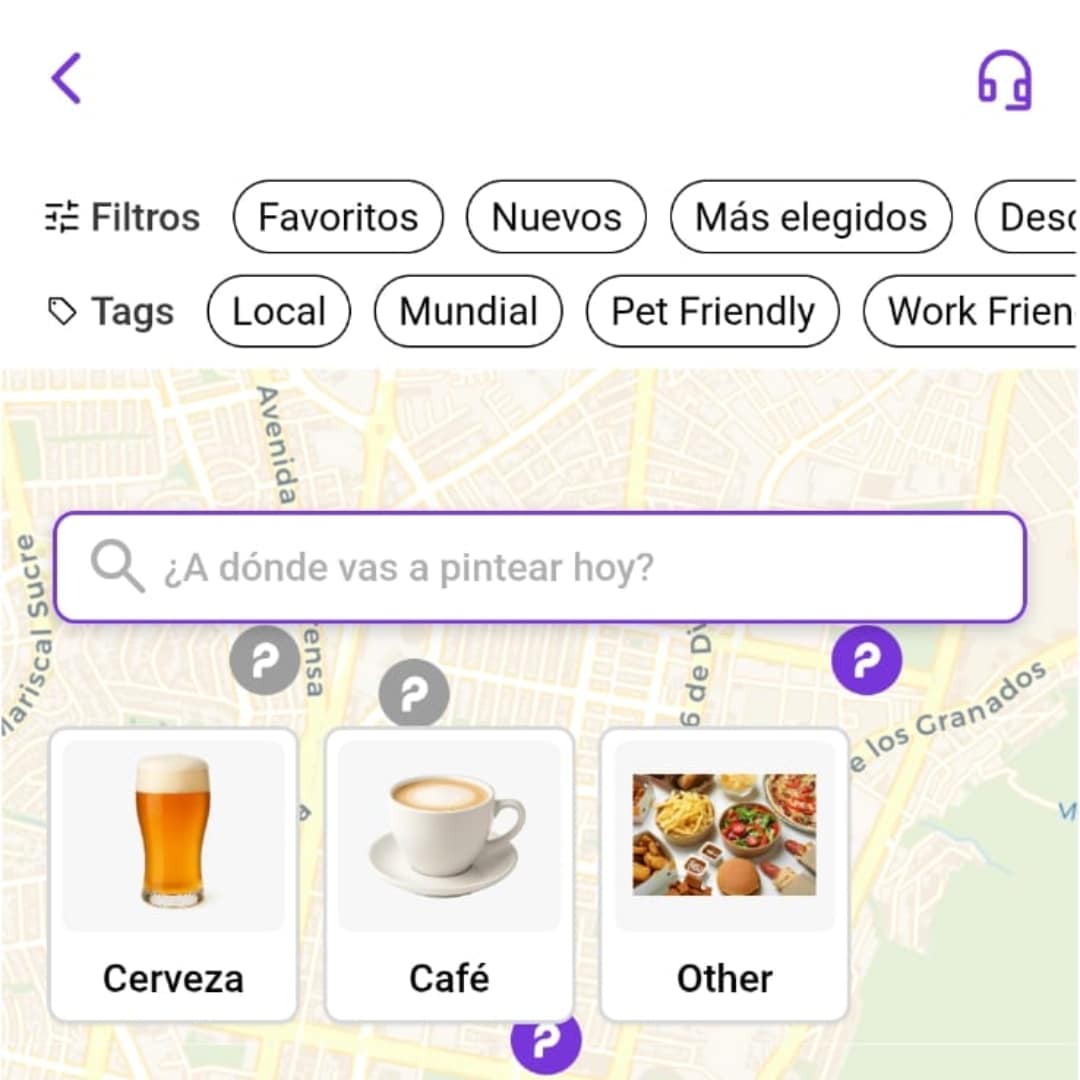Apply the Nuevos filter chip

coord(556,217)
